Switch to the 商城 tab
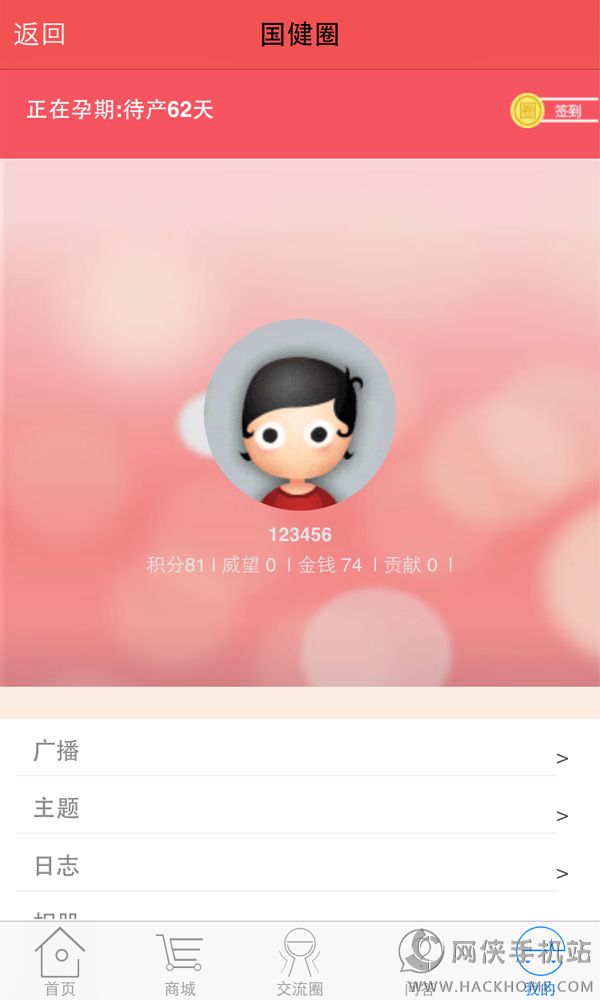 coord(180,962)
